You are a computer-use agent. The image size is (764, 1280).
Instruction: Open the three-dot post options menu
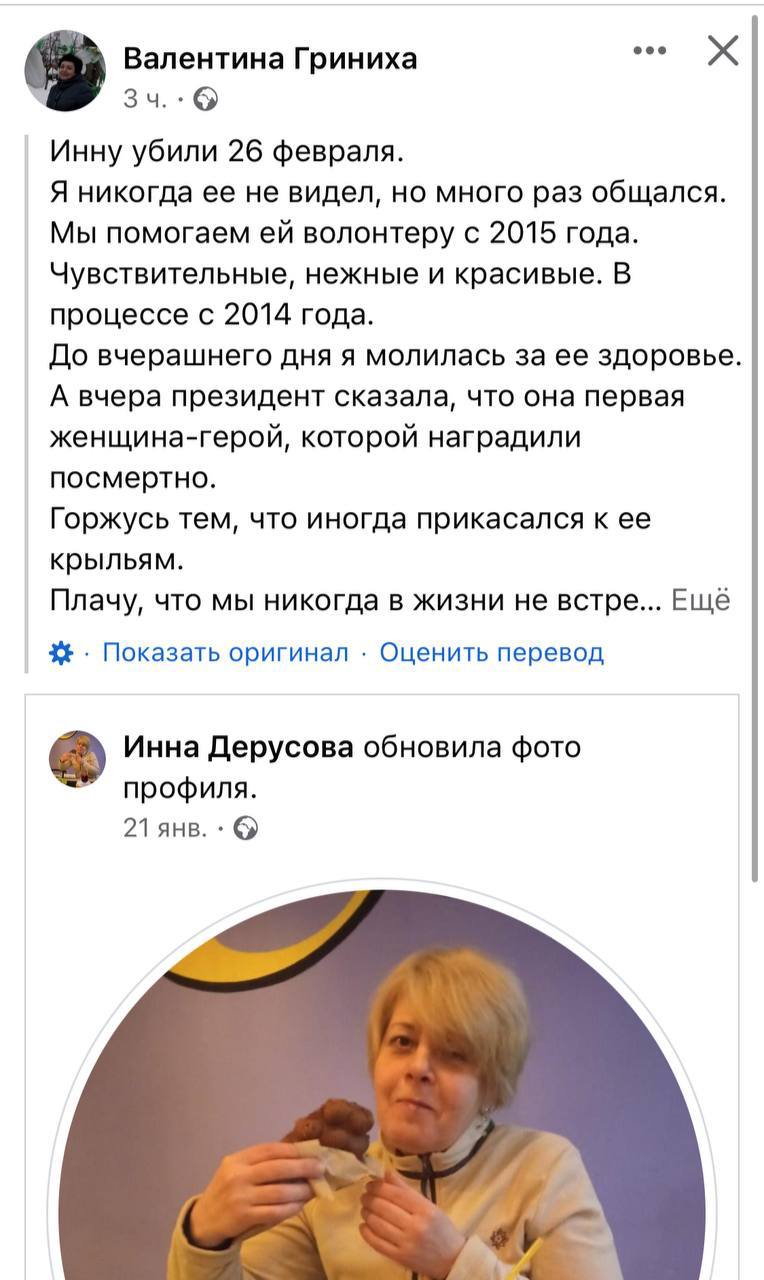pos(650,51)
